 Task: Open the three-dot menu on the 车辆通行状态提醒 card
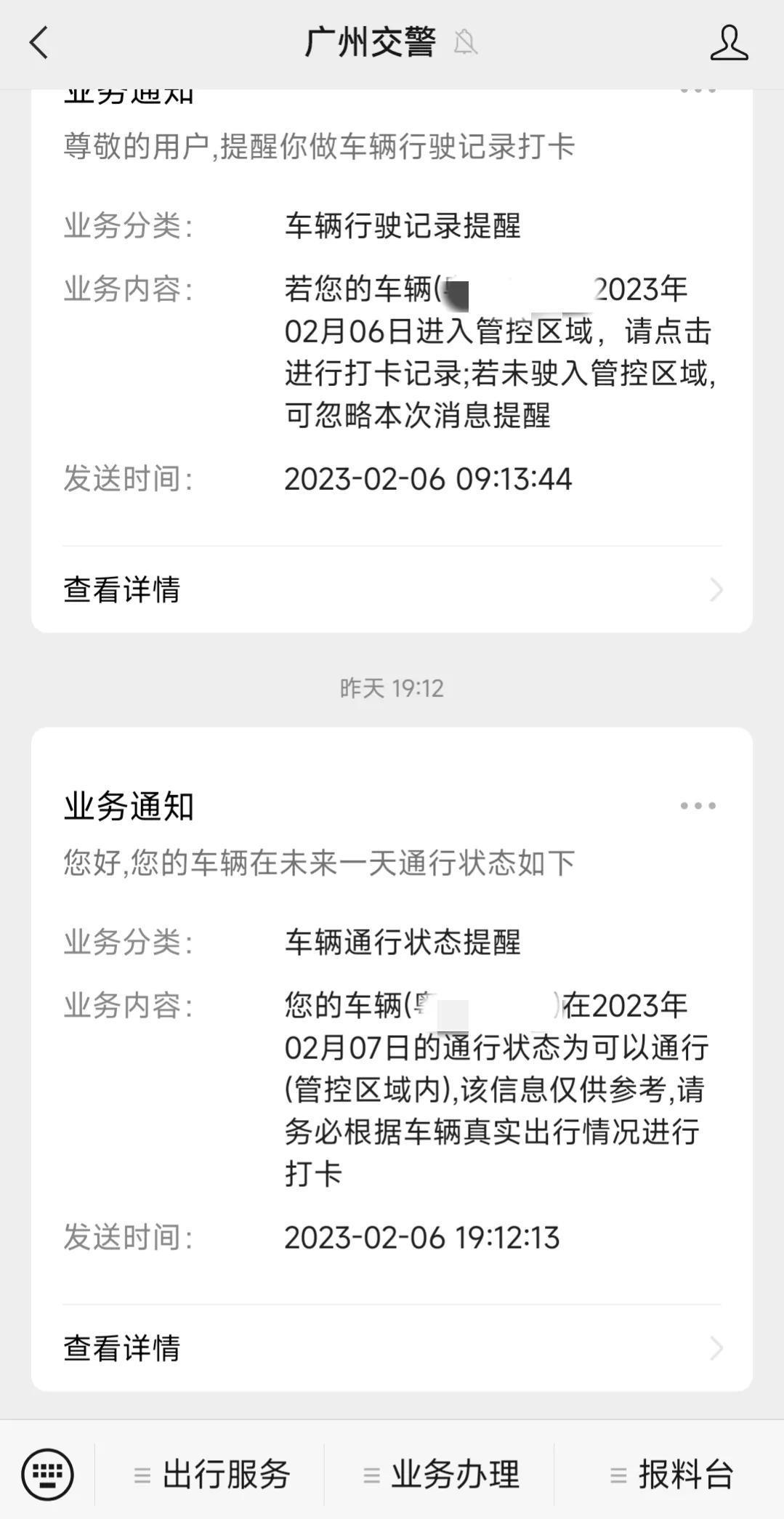tap(698, 806)
